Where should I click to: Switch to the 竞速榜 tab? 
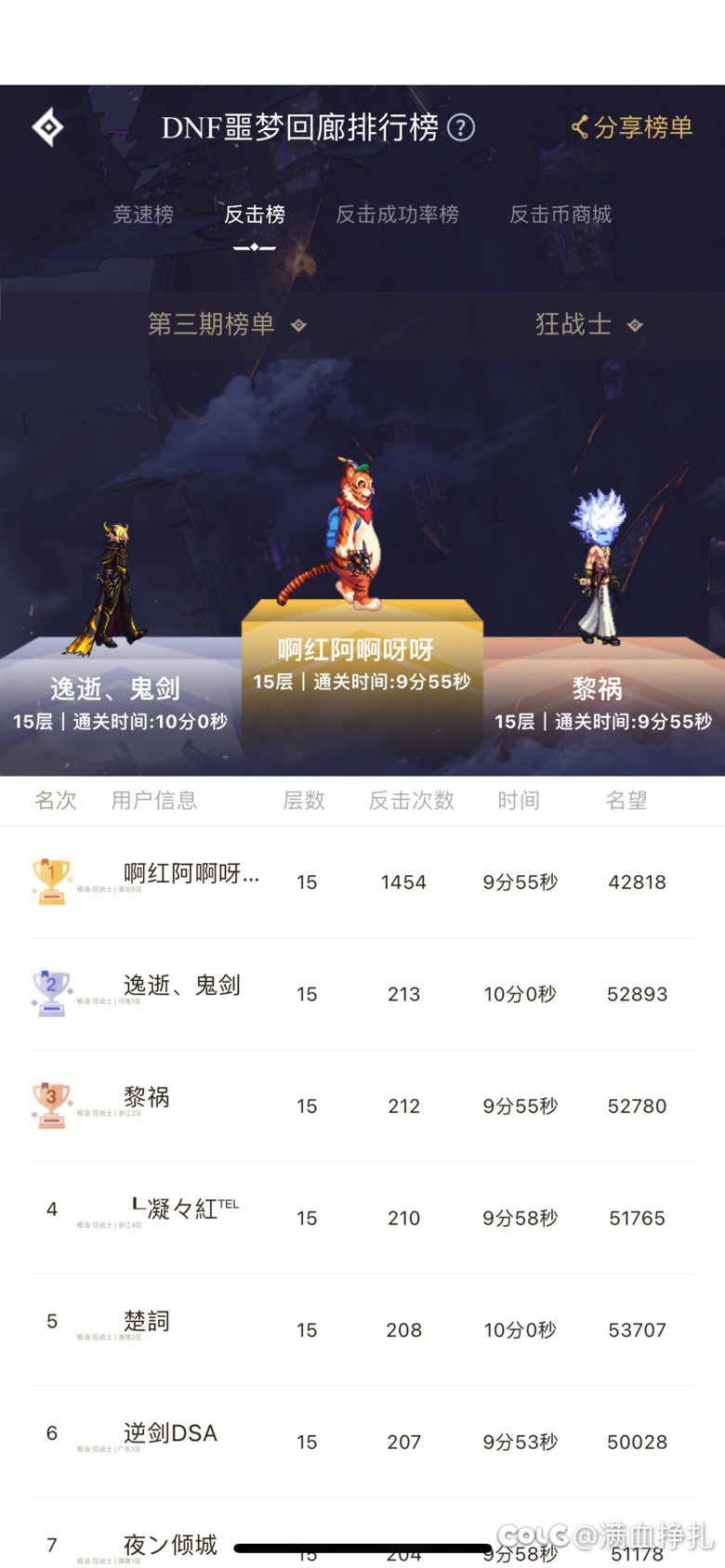pos(143,215)
